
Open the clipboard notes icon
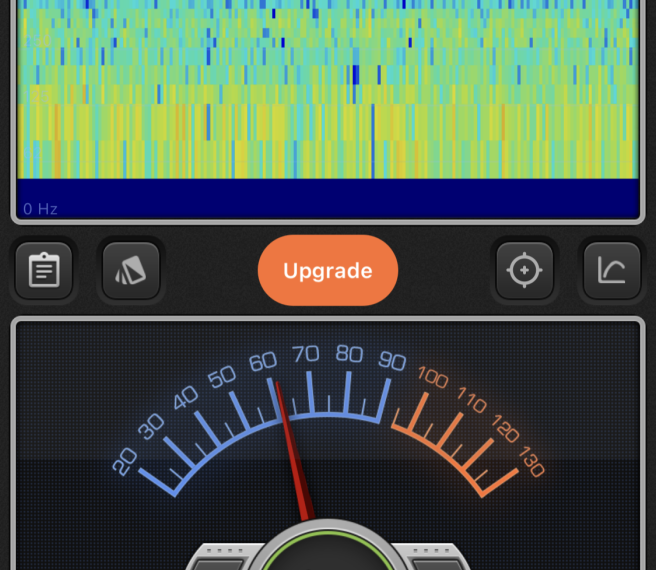[x=43, y=271]
